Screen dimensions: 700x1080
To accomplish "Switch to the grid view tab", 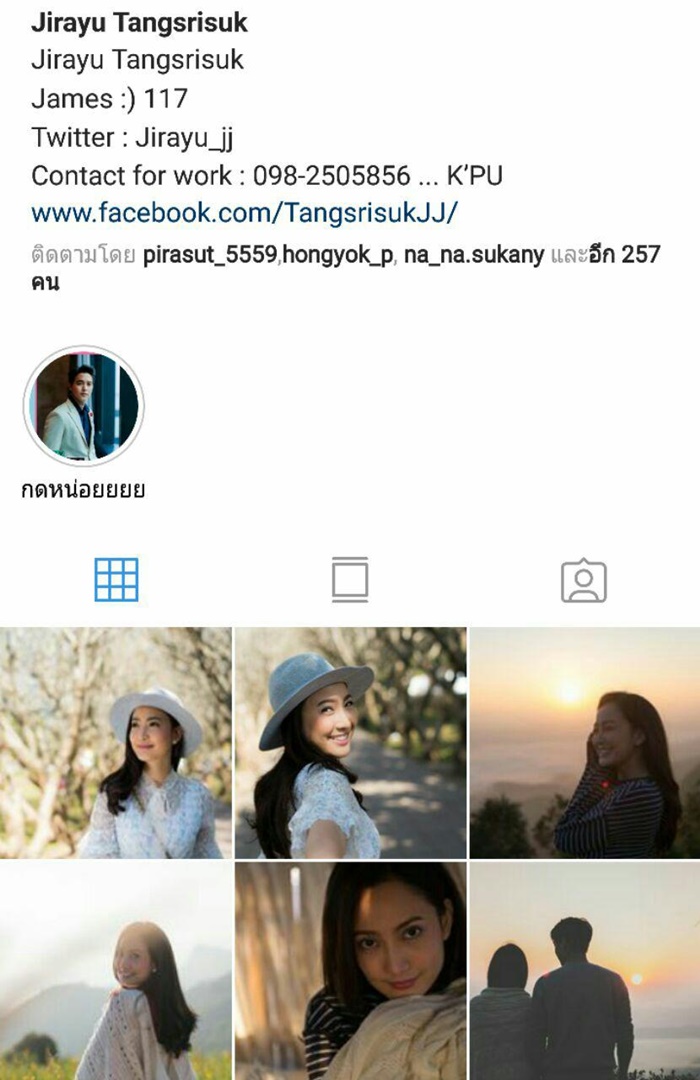I will 116,579.
